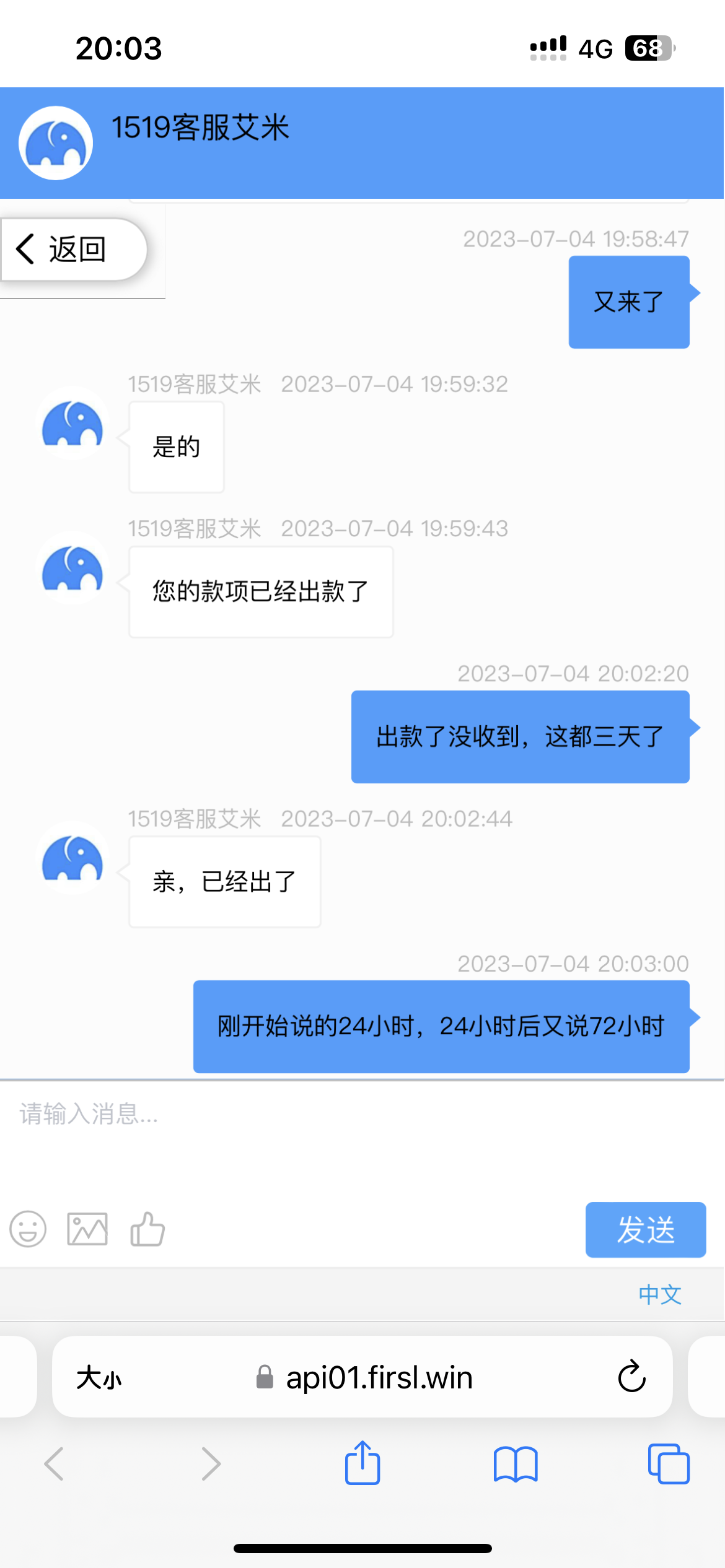The height and width of the screenshot is (1568, 725).
Task: Send the message with 发送
Action: pos(645,1229)
